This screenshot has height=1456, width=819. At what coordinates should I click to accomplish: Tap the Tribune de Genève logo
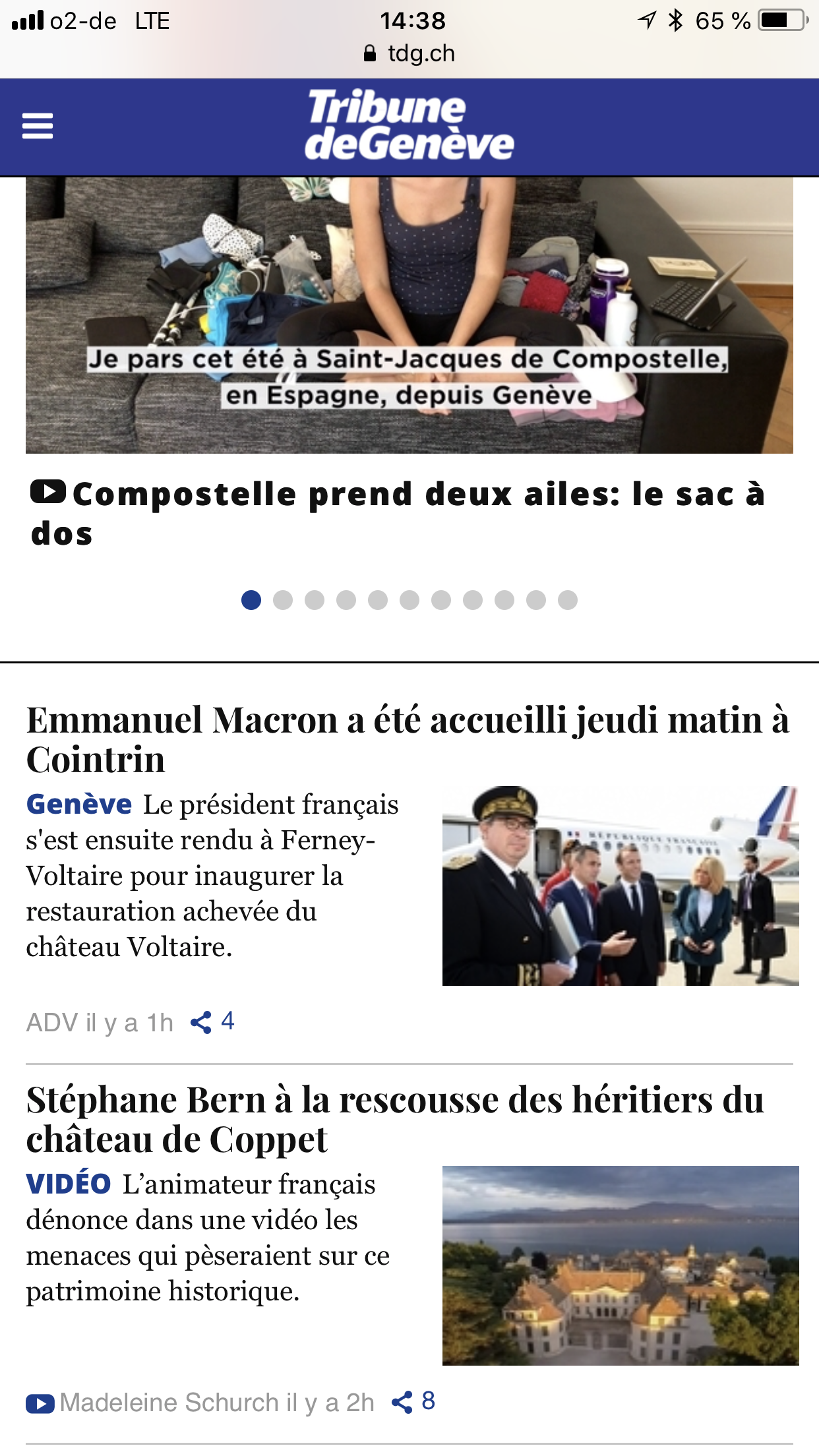coord(409,125)
